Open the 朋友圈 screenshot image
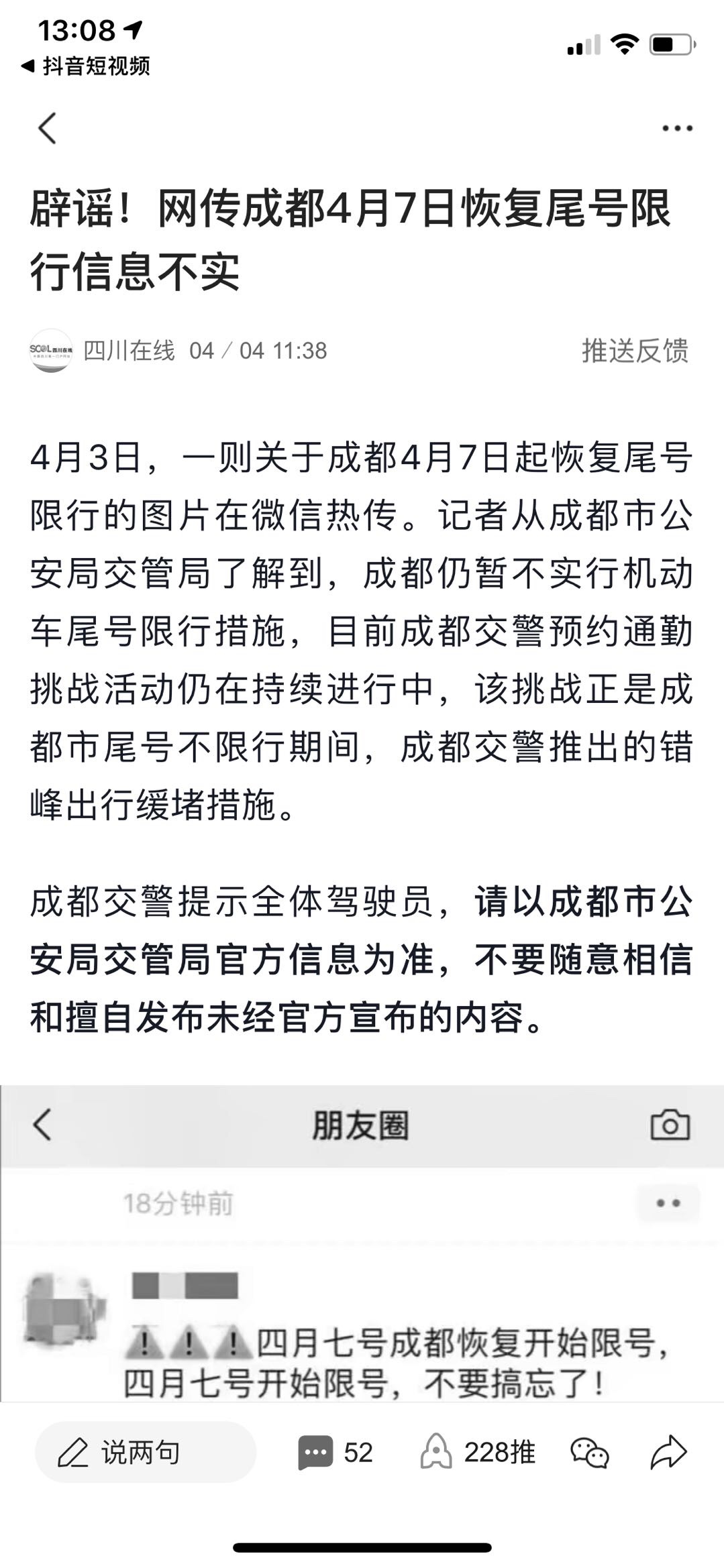The height and width of the screenshot is (1568, 724). [362, 1243]
